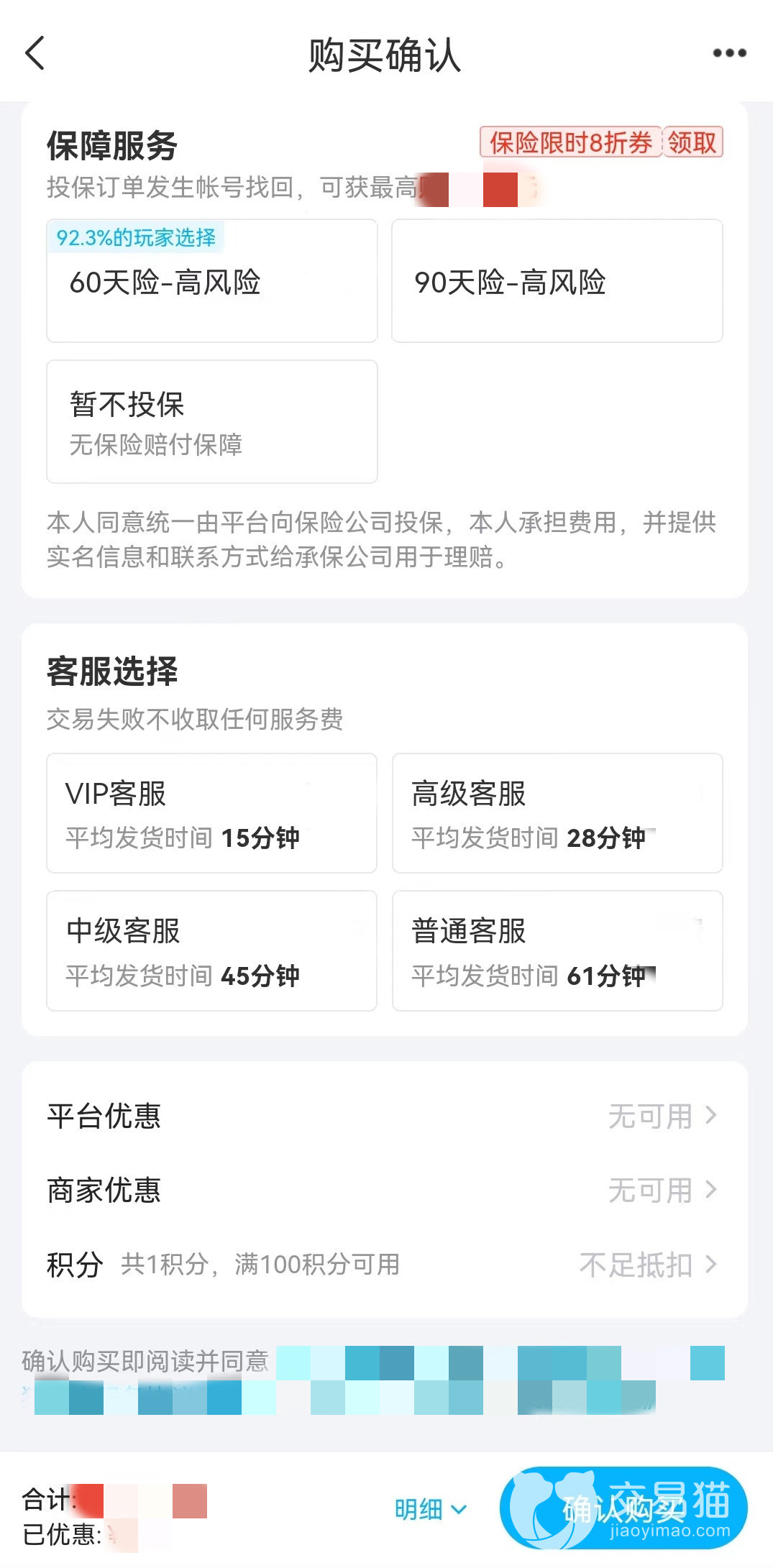Choose the 90天险-高风险 insurance option
Screen dimensions: 773x1568
pos(557,281)
